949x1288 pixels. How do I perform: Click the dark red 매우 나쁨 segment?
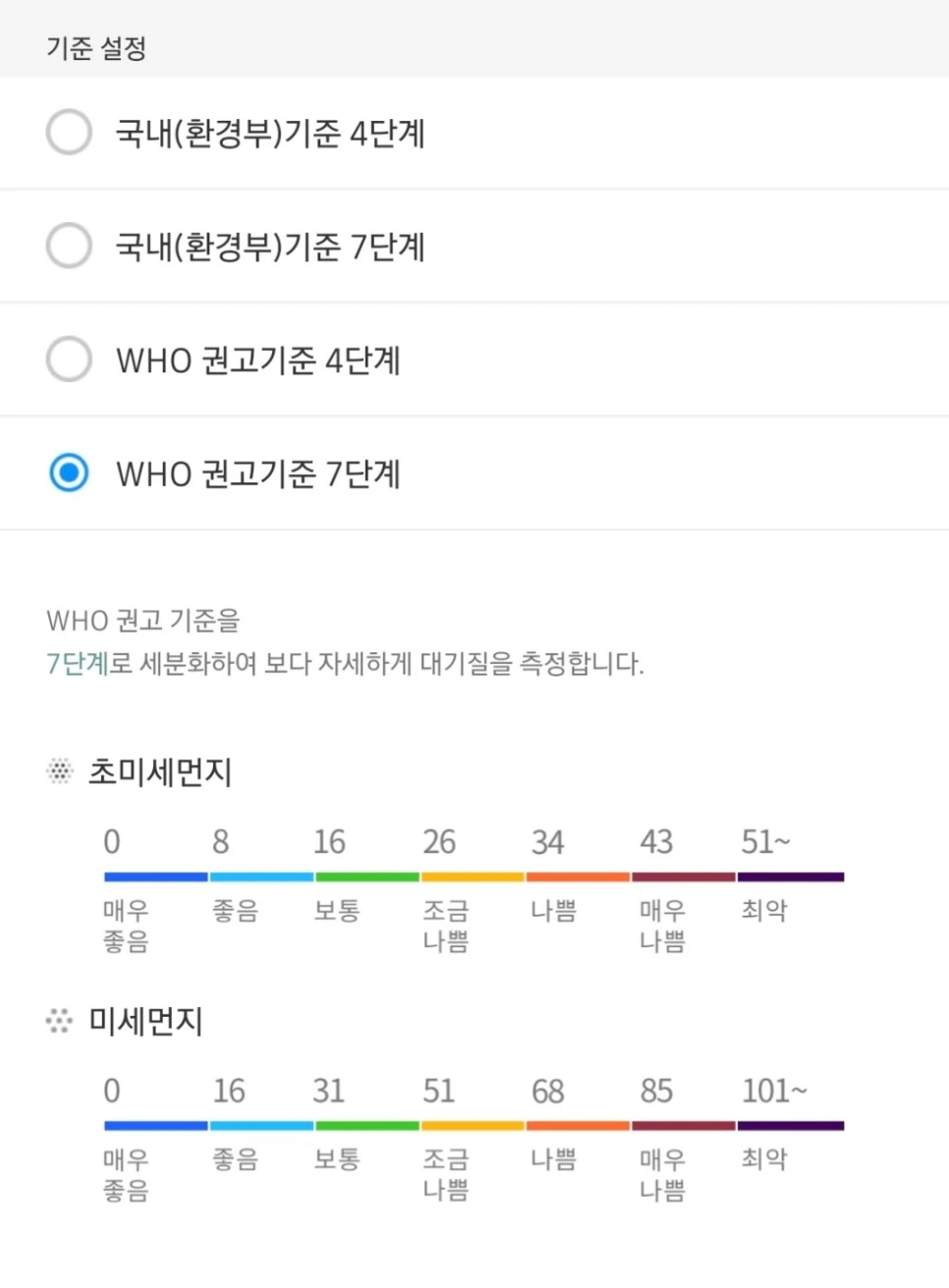pyautogui.click(x=685, y=875)
